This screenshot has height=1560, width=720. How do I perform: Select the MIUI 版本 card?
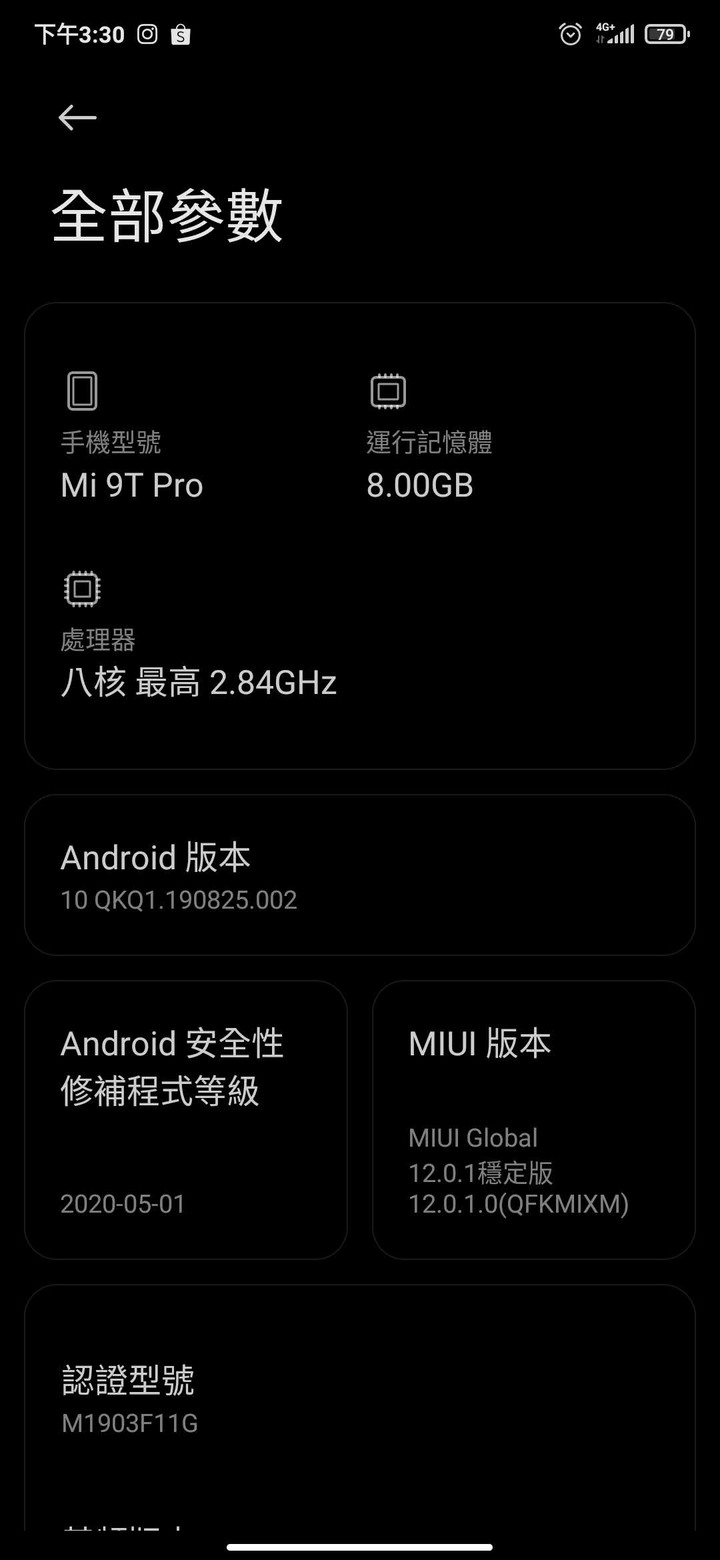pyautogui.click(x=533, y=1119)
